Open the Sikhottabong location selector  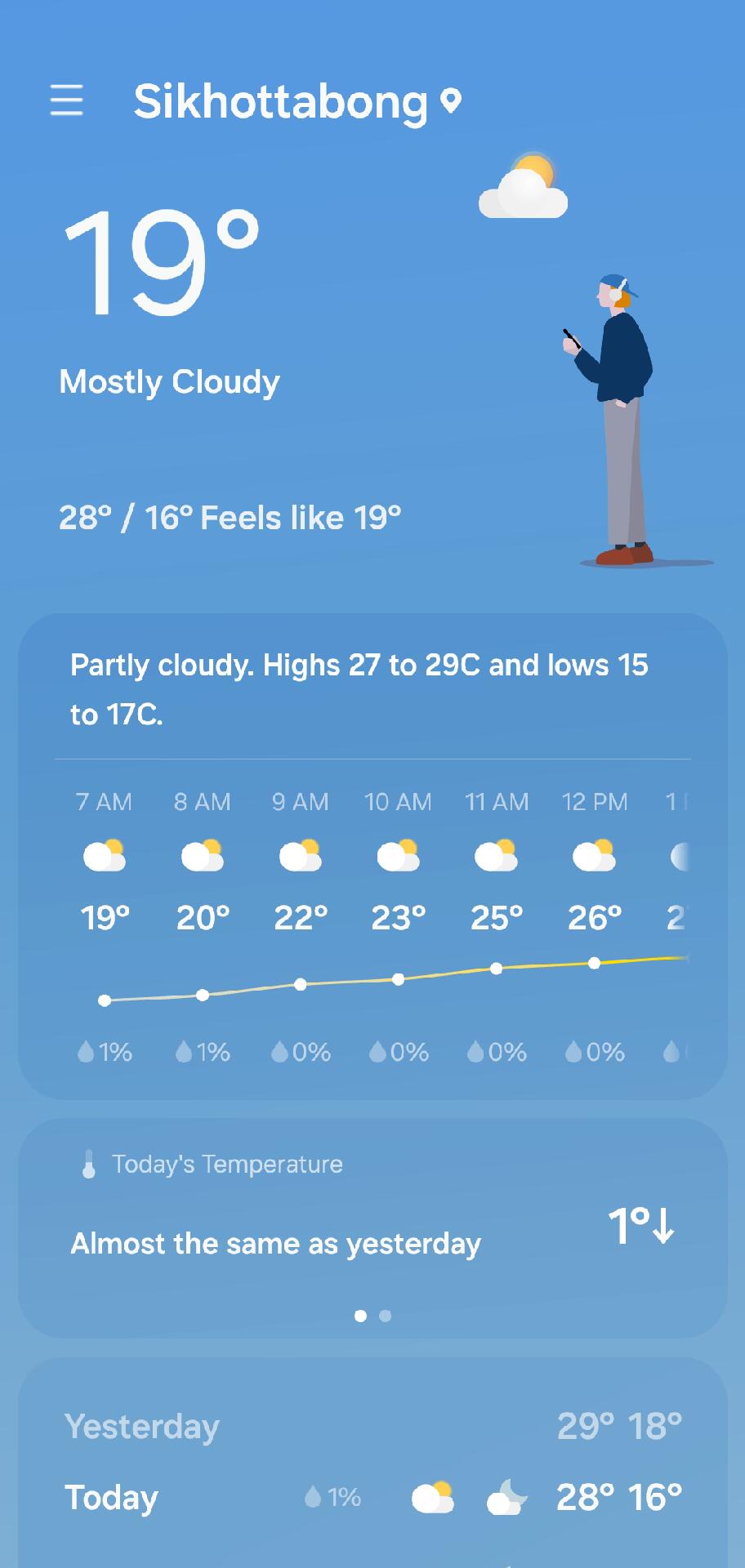click(x=297, y=103)
